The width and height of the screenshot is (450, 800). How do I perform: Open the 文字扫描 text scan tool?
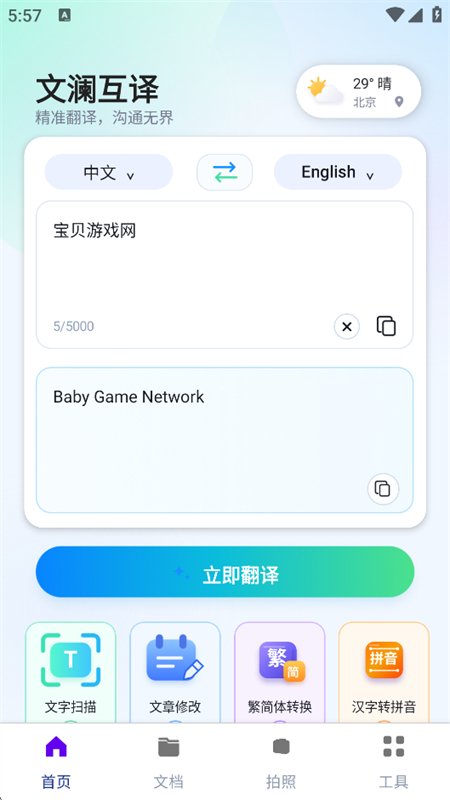[x=70, y=672]
